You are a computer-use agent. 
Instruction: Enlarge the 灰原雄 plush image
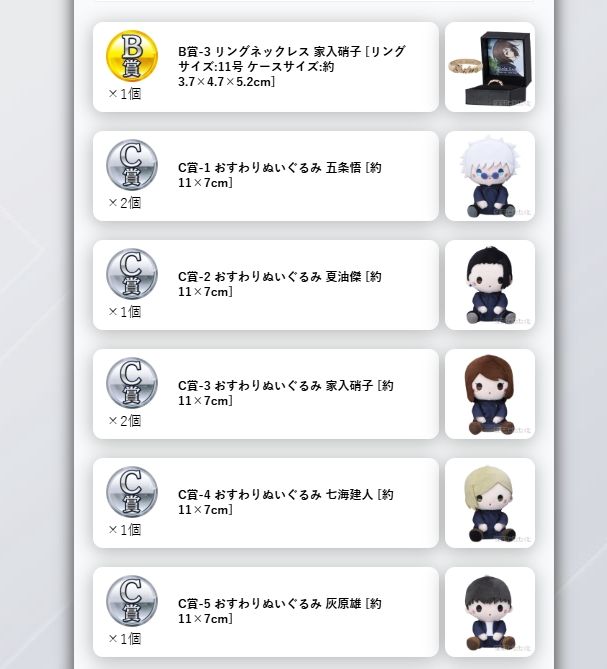489,612
